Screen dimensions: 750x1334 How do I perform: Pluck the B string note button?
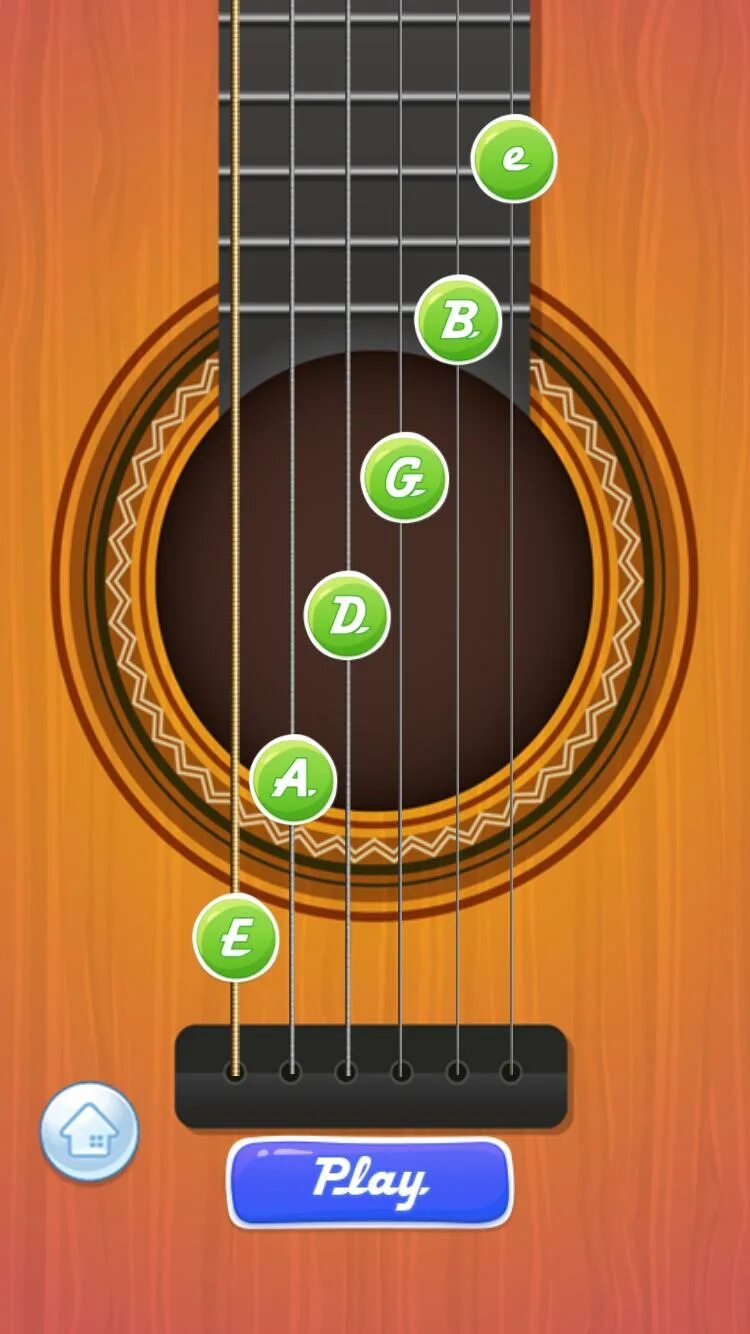click(458, 320)
